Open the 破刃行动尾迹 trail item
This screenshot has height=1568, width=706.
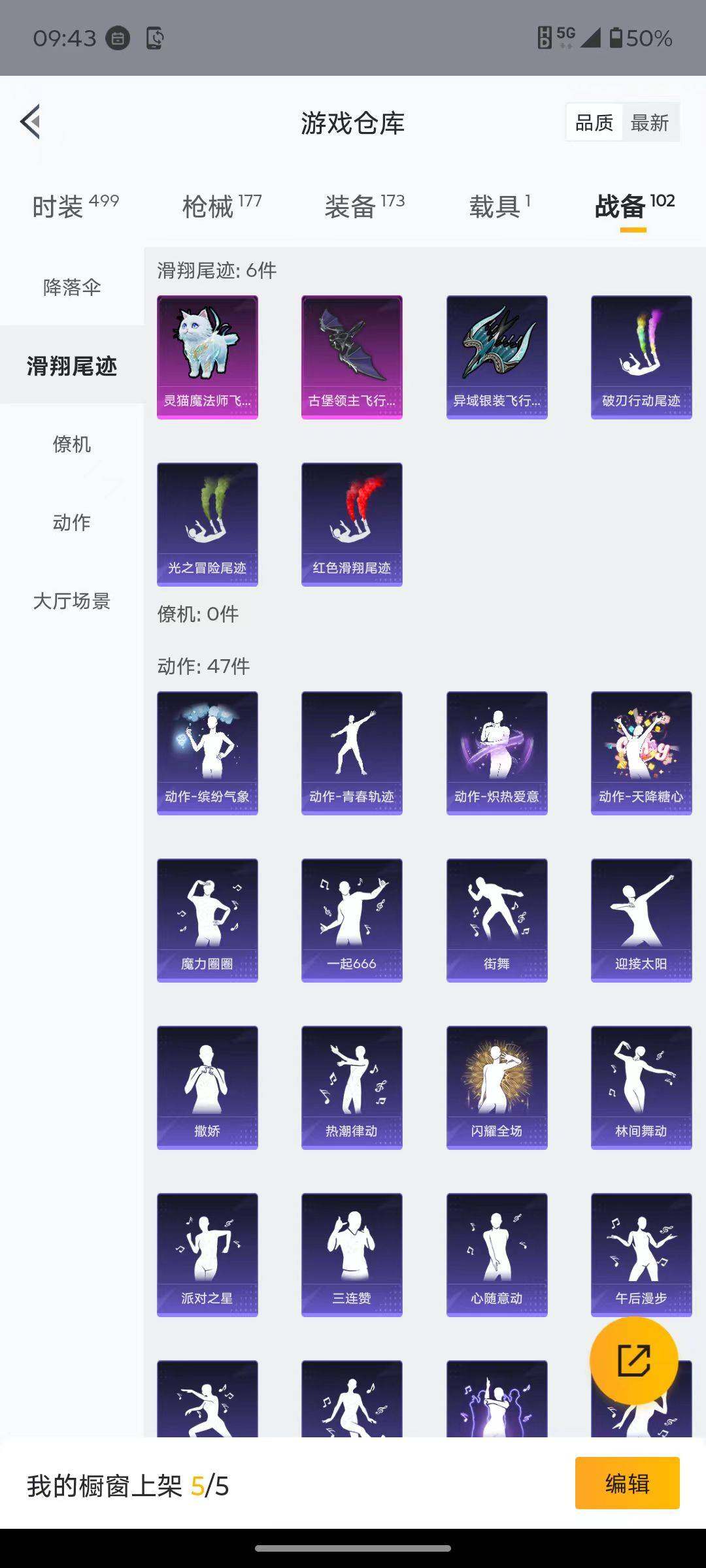pyautogui.click(x=641, y=357)
